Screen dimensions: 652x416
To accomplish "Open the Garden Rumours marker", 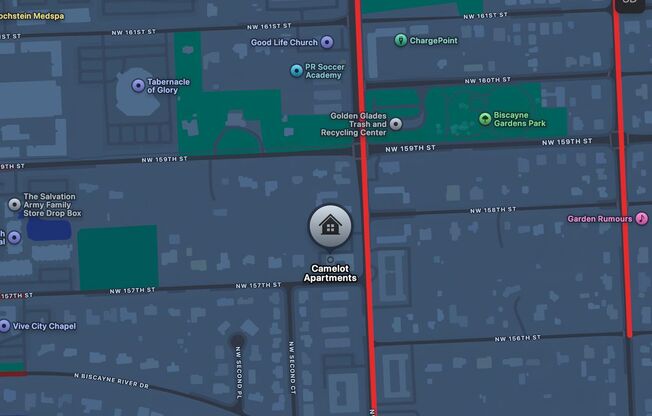I will 641,218.
